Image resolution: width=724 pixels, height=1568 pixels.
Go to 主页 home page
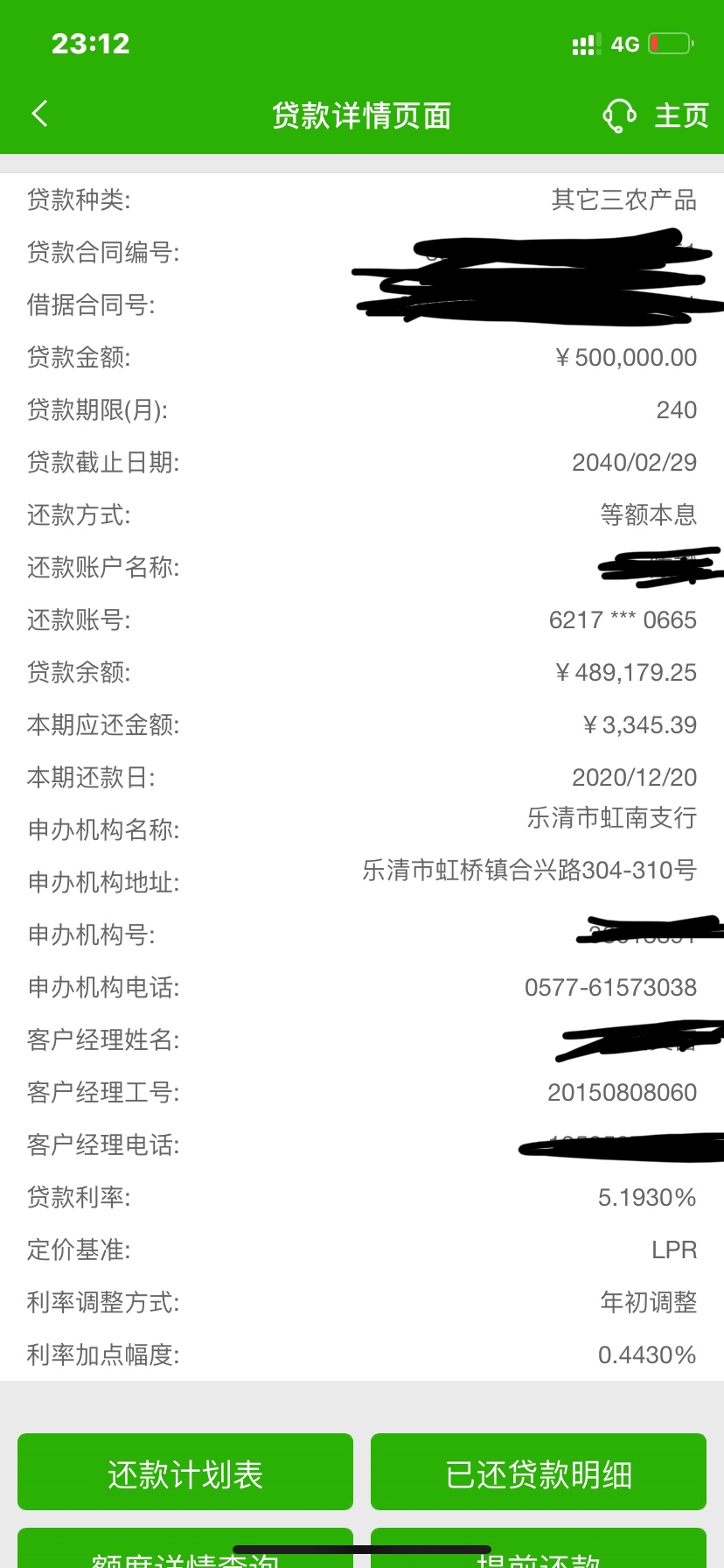[x=681, y=115]
